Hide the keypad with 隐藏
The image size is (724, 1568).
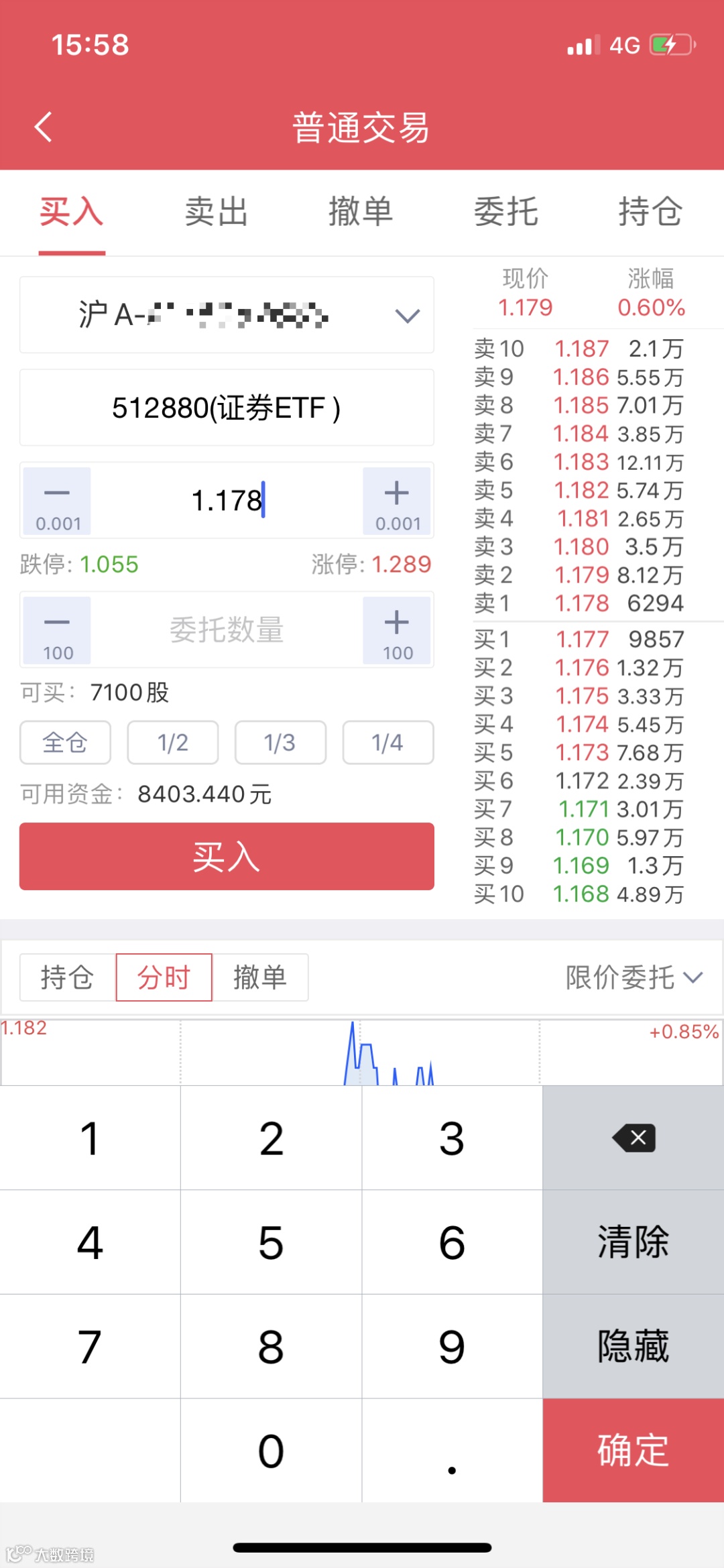(633, 1346)
